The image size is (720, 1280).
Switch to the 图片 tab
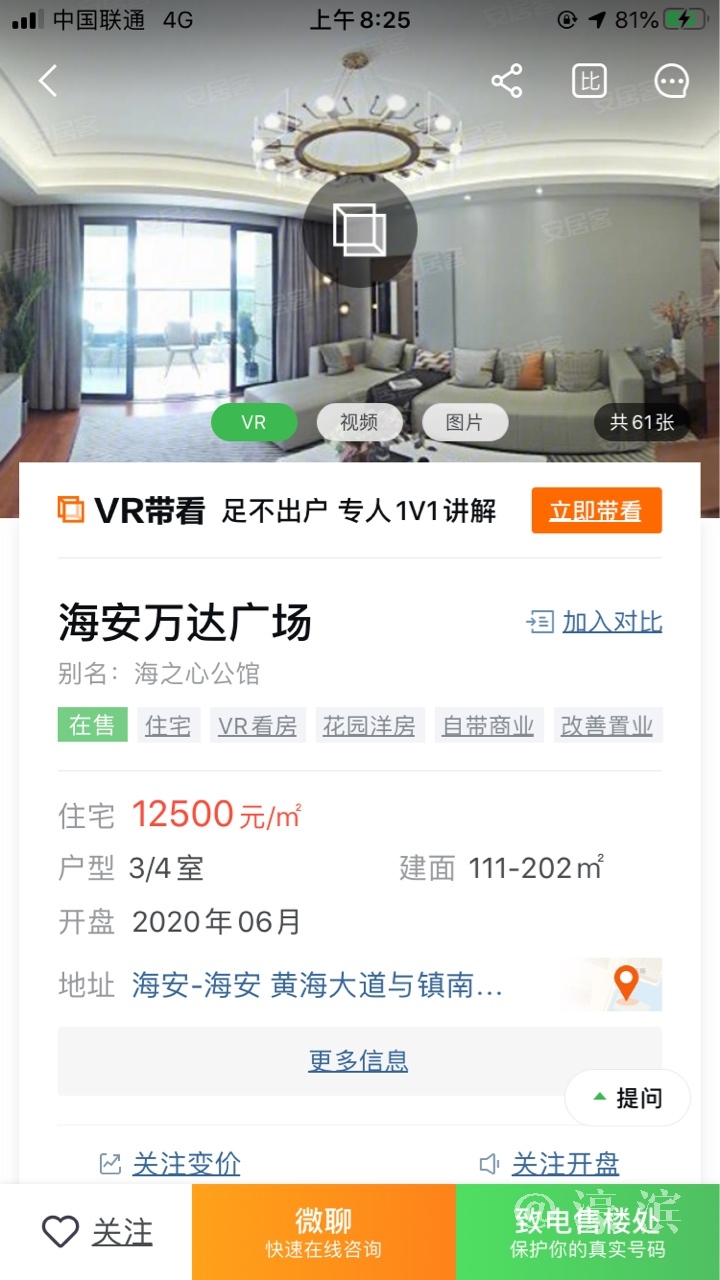(464, 423)
